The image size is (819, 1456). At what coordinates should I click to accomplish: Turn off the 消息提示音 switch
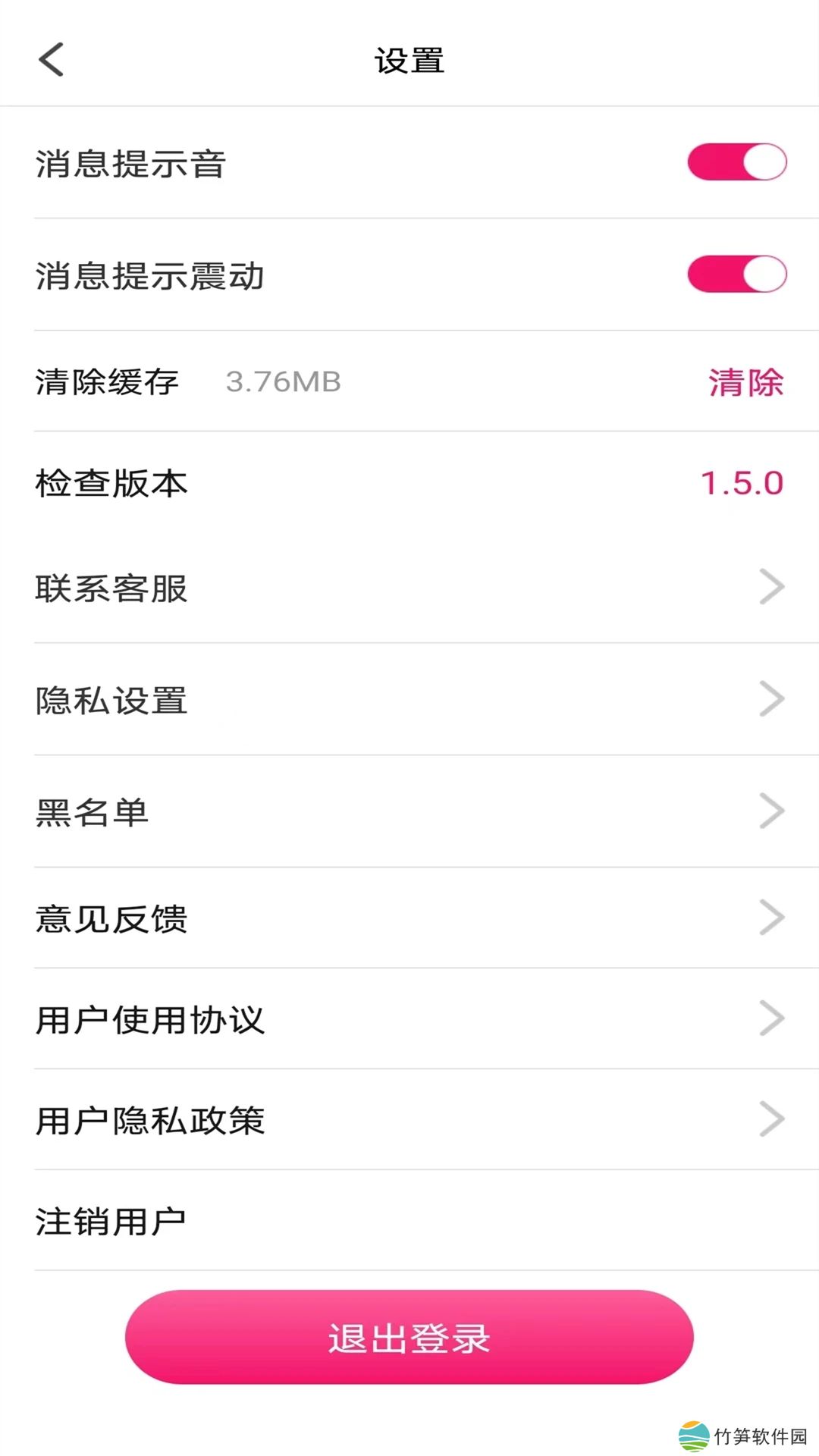(736, 162)
